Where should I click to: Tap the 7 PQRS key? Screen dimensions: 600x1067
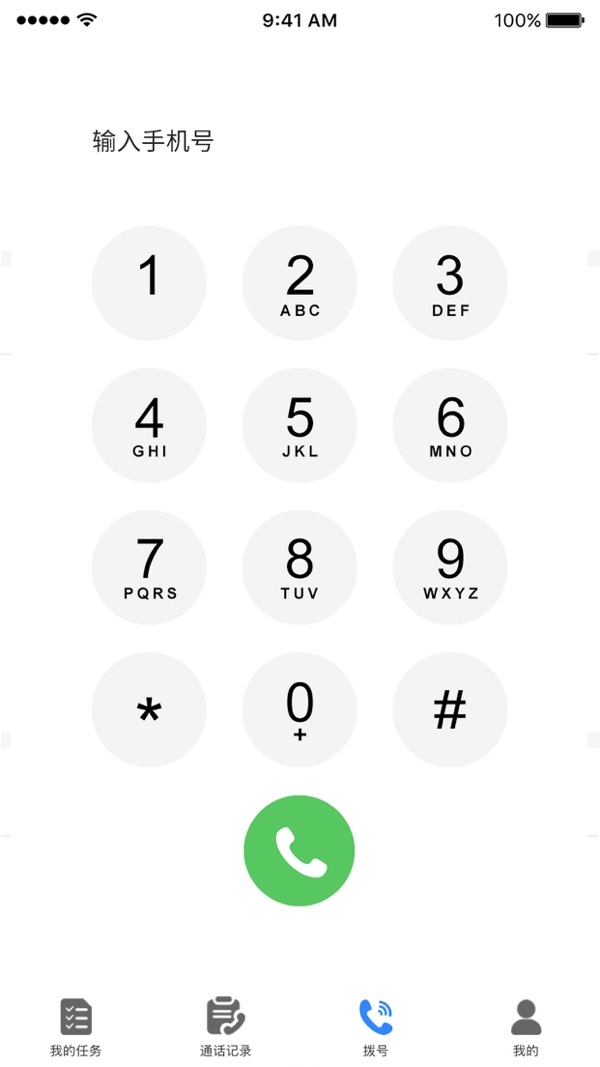tap(149, 568)
